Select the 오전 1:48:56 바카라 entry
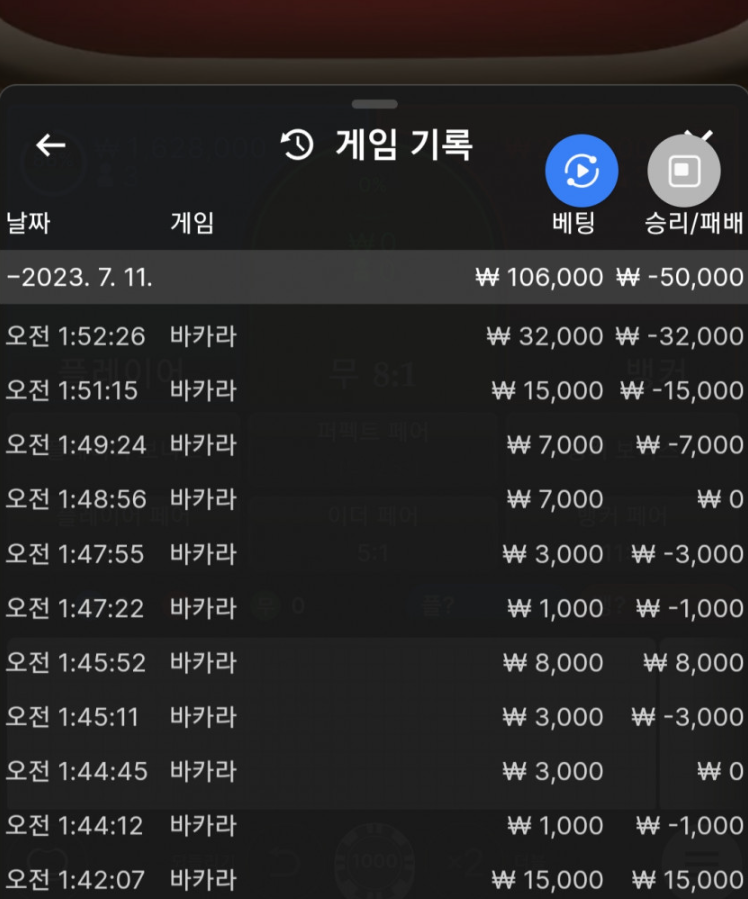This screenshot has width=748, height=899. tap(374, 499)
